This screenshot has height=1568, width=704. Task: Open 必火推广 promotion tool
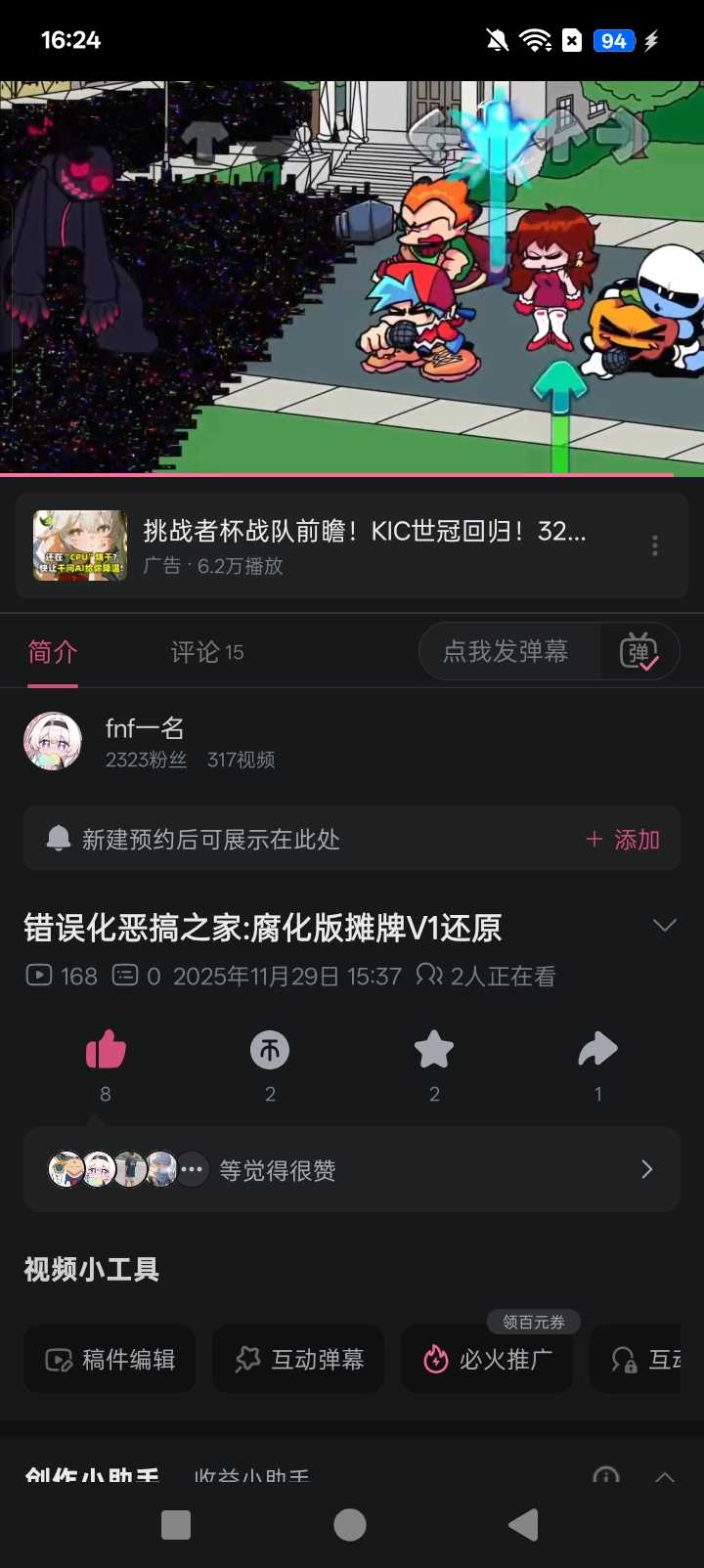coord(487,1359)
